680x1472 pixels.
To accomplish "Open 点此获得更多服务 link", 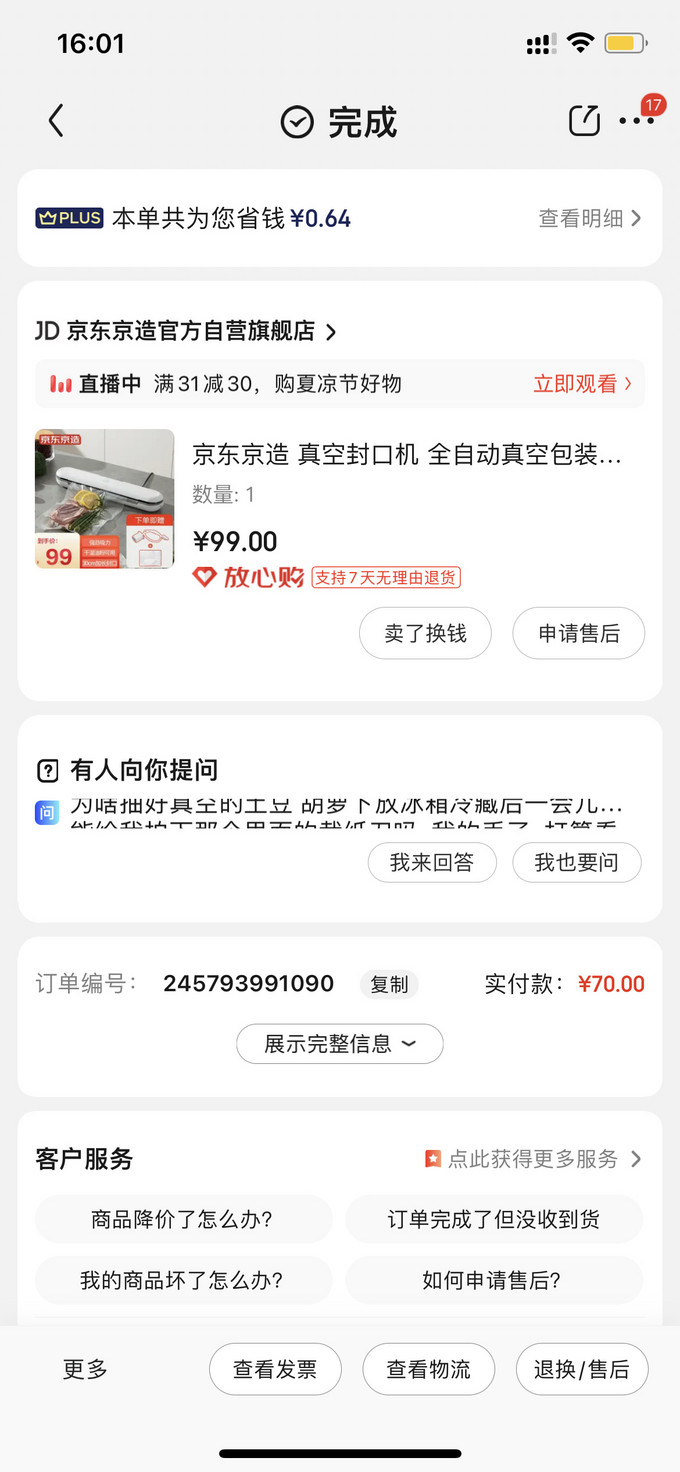I will click(x=532, y=1159).
